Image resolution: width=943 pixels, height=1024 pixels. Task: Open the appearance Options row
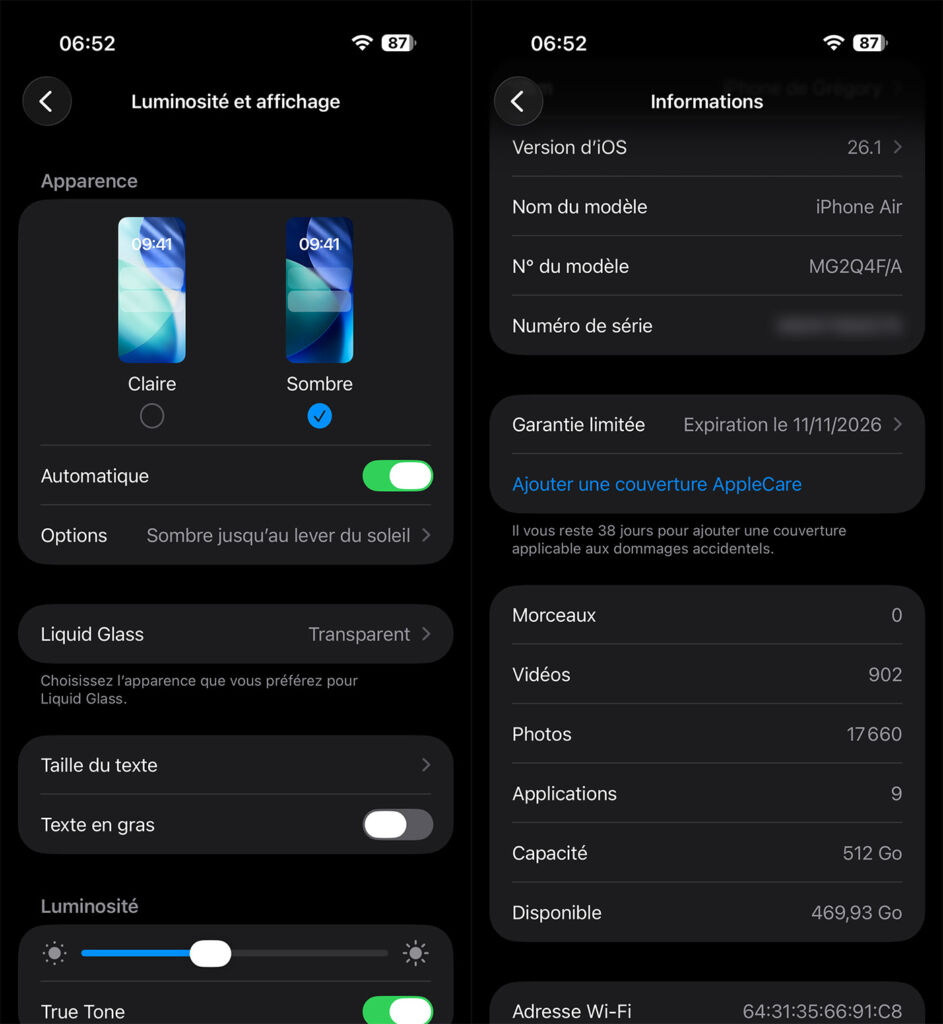coord(235,535)
